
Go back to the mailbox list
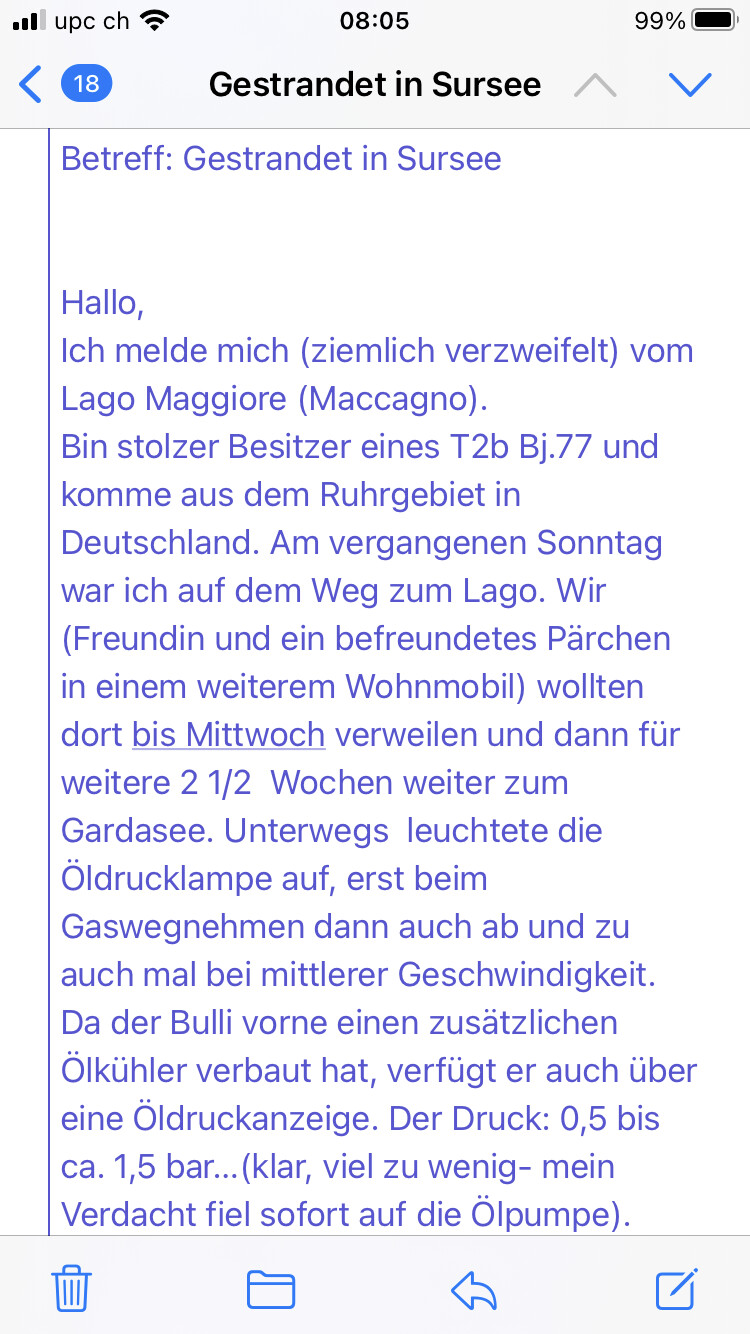point(64,84)
